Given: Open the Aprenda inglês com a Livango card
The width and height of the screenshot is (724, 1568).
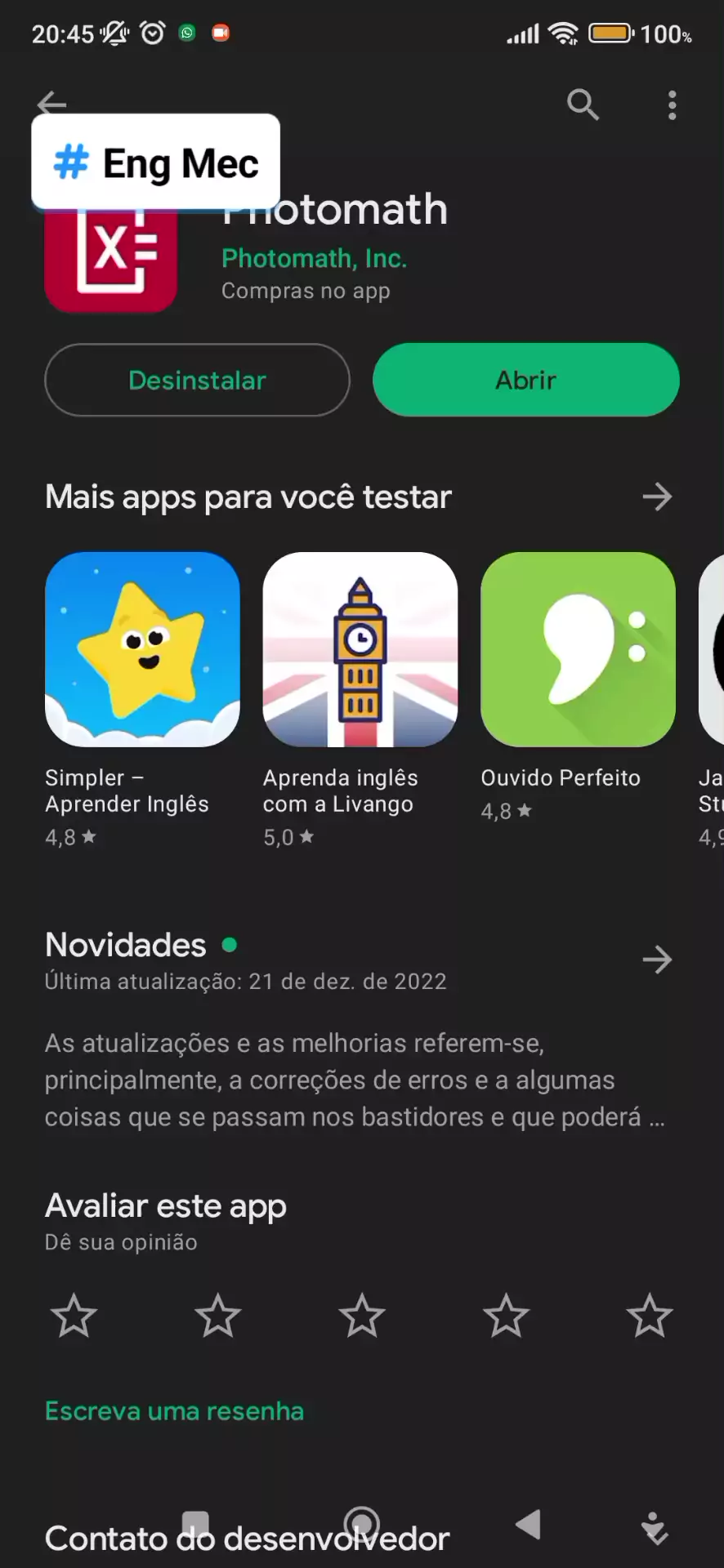Looking at the screenshot, I should (x=360, y=700).
